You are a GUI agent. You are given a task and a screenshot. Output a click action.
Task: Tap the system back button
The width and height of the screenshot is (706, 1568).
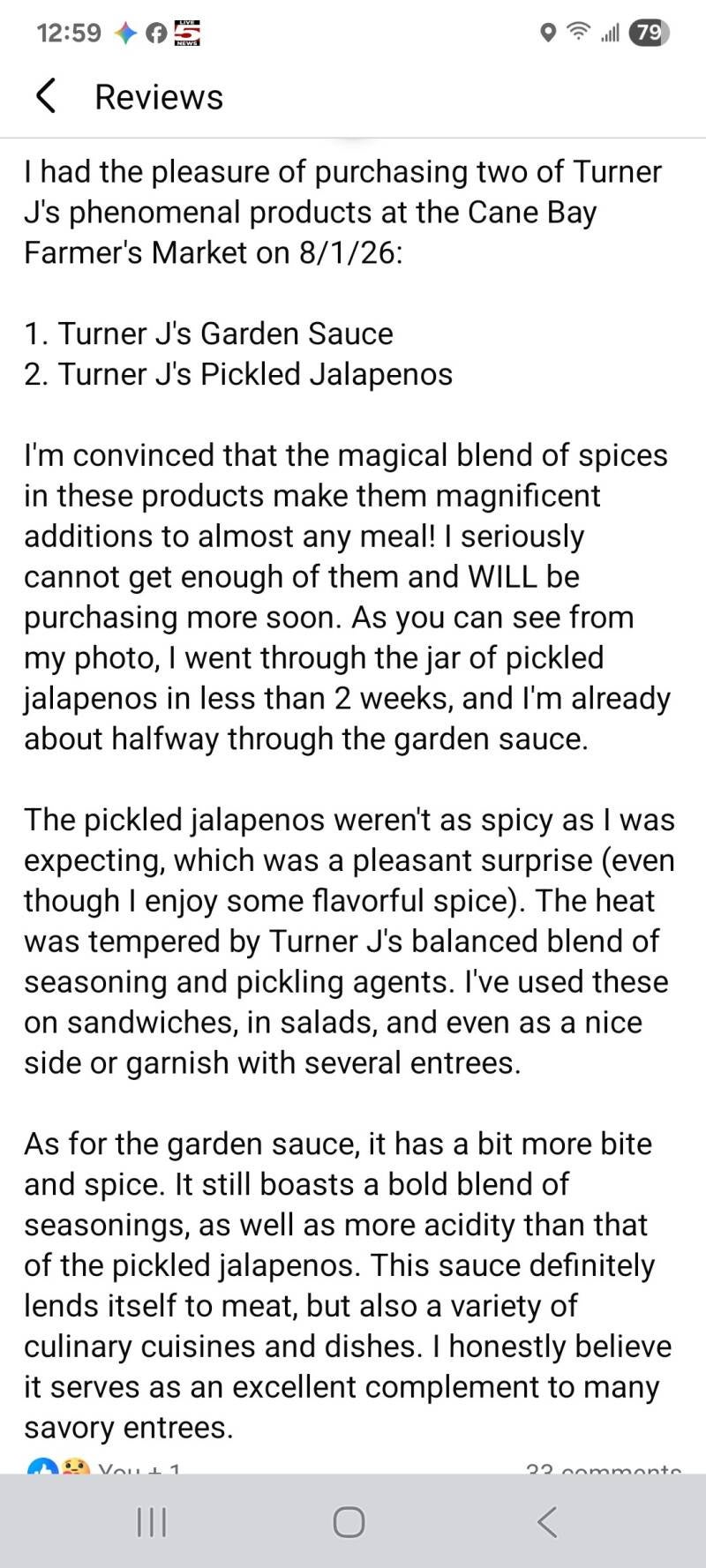point(547,1522)
